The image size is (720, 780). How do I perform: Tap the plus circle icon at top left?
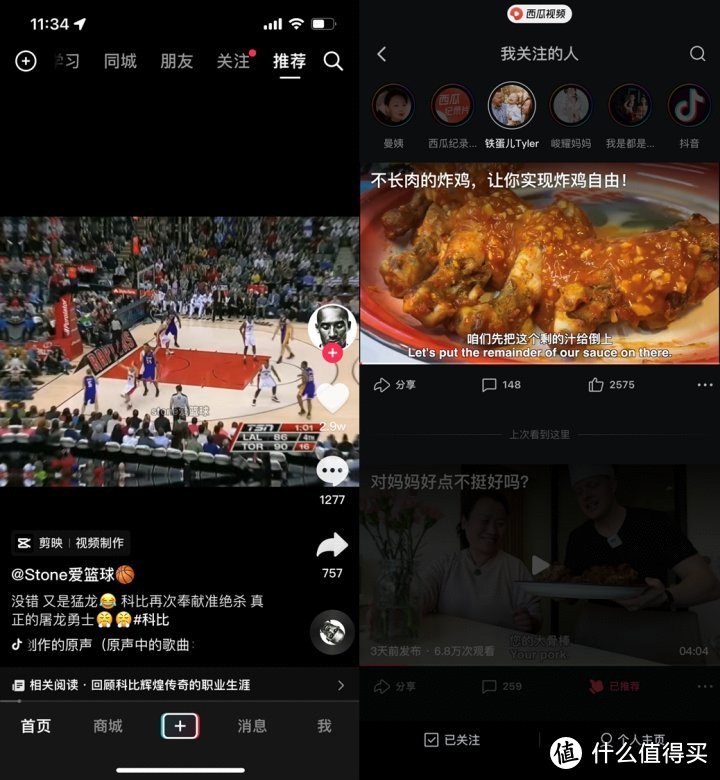[26, 61]
